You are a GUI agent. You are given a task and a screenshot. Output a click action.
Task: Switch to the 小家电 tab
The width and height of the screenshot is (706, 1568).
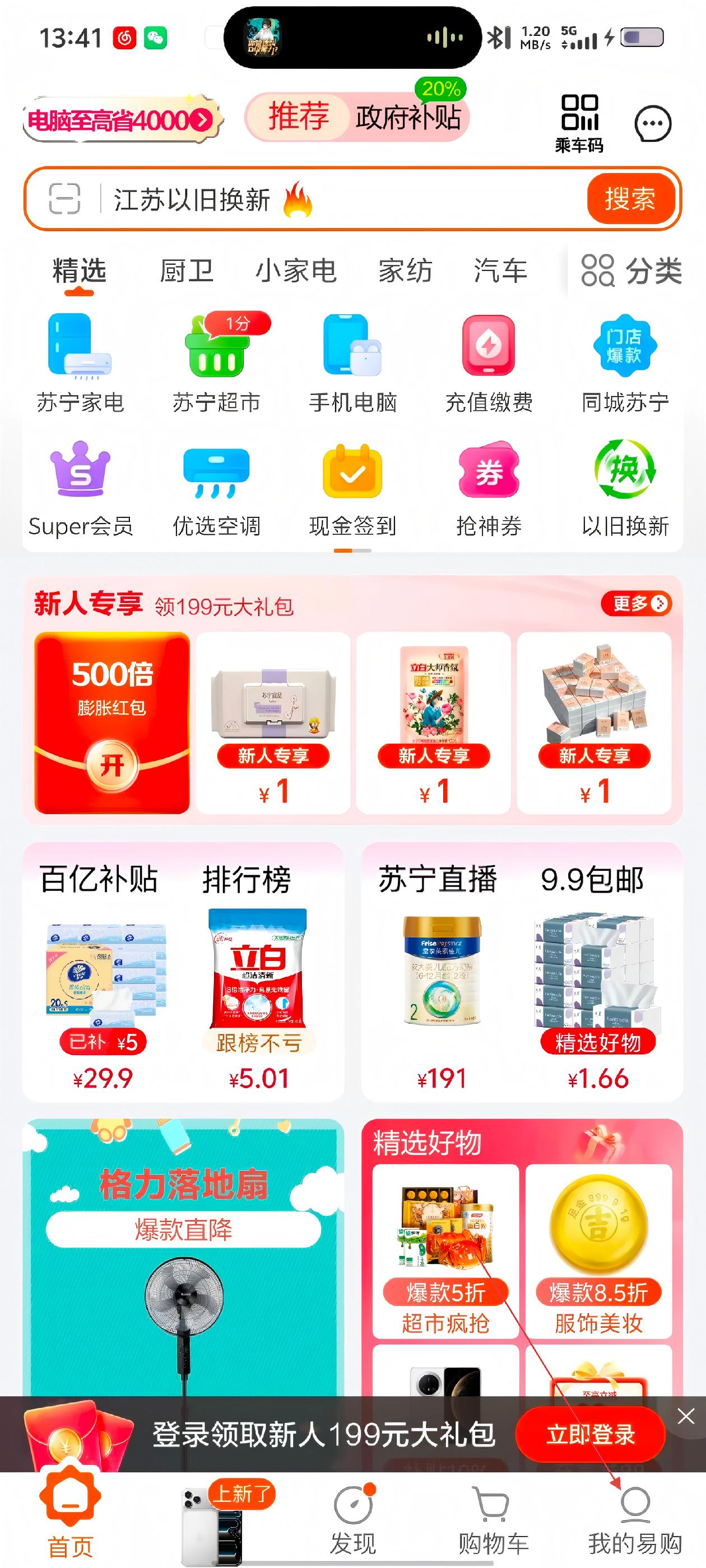[x=296, y=271]
